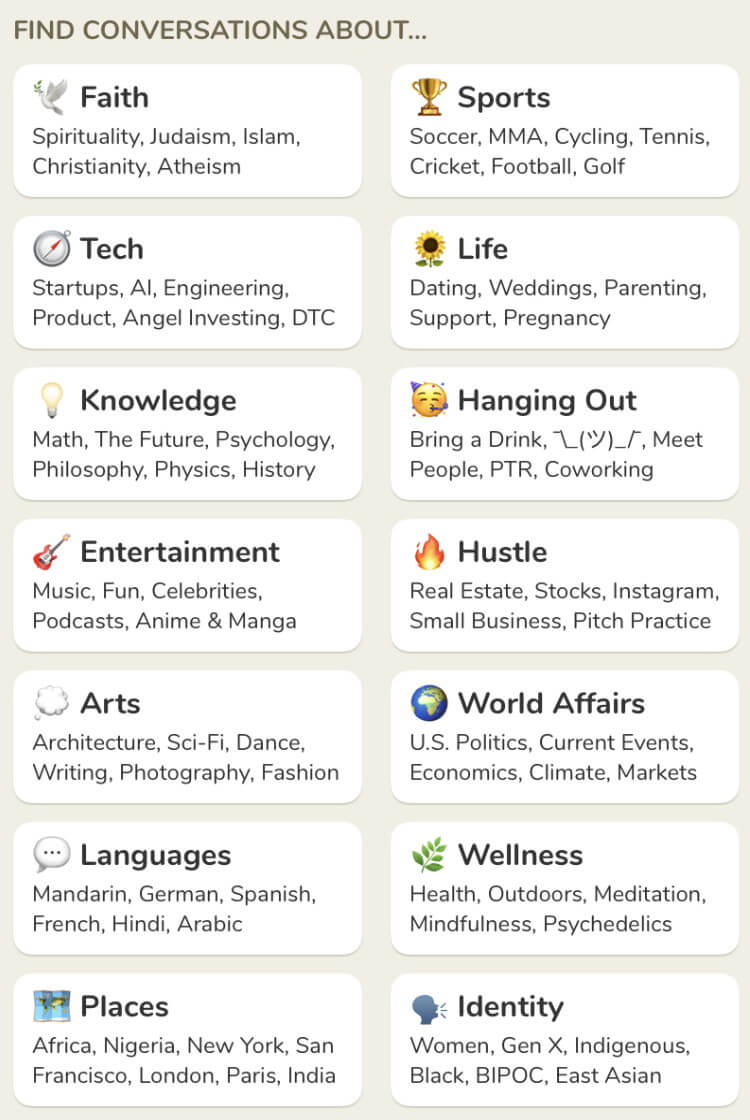
Task: Open the Identity conversations card
Action: tap(564, 1039)
